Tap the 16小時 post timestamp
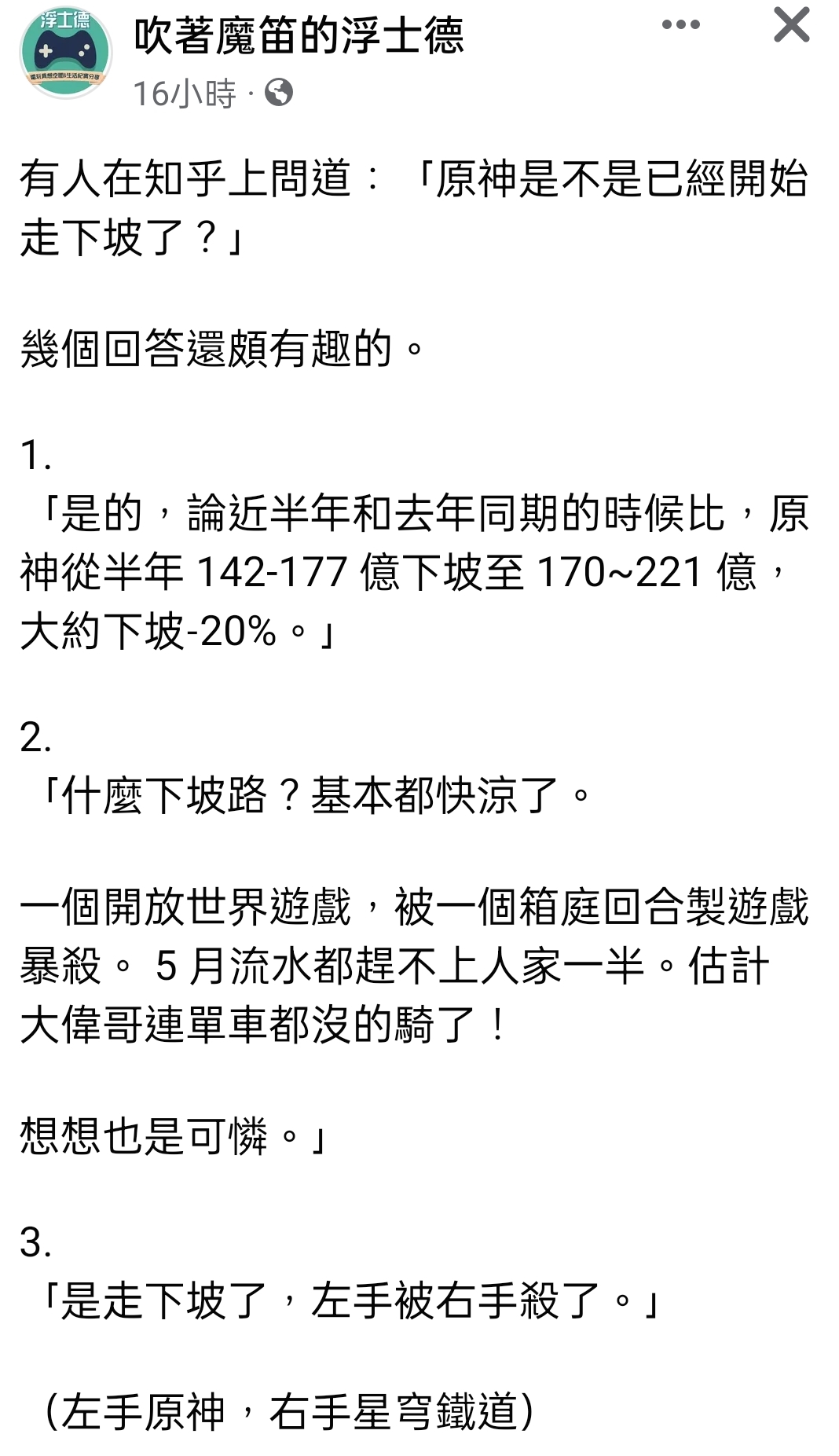The height and width of the screenshot is (1456, 839). (x=185, y=94)
